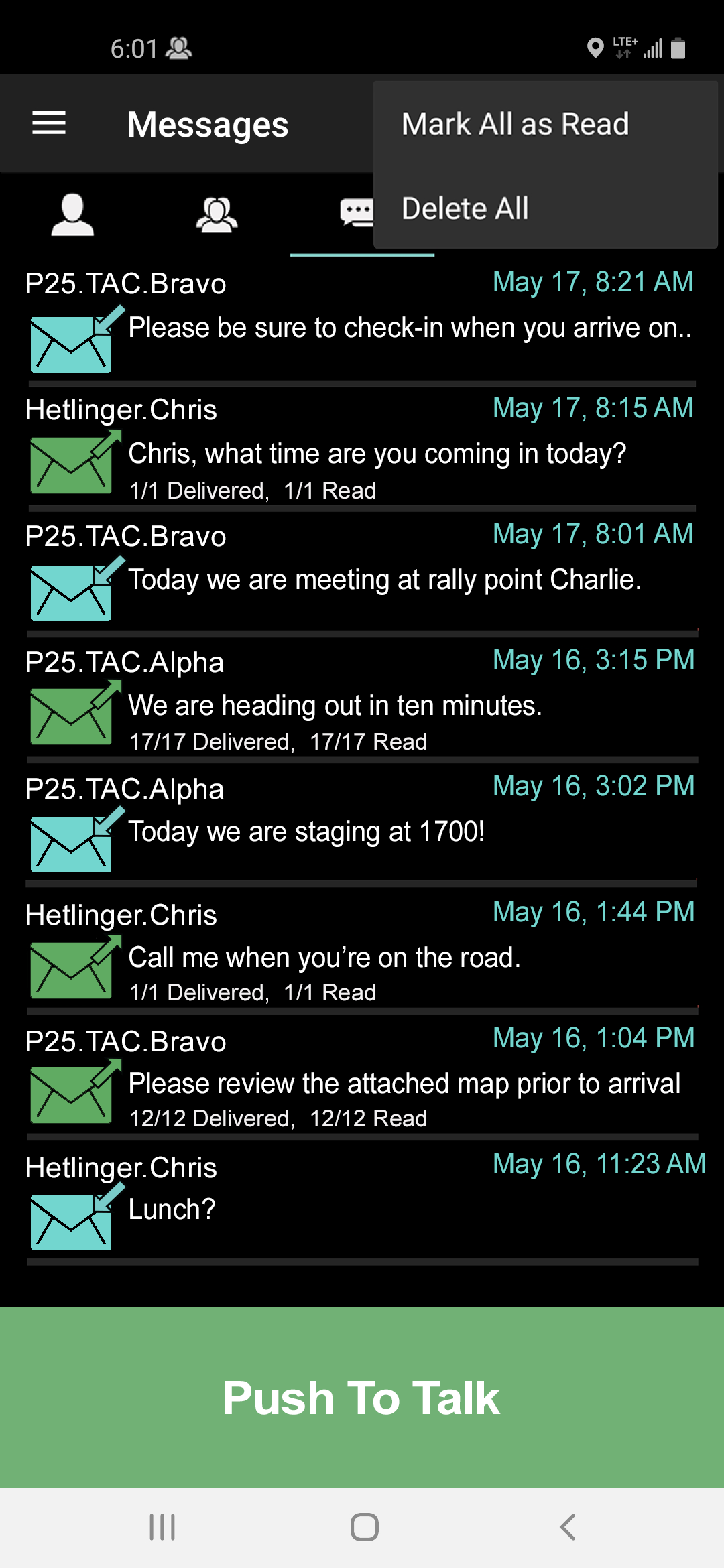
Task: Switch to the groups tab
Action: coord(217,214)
